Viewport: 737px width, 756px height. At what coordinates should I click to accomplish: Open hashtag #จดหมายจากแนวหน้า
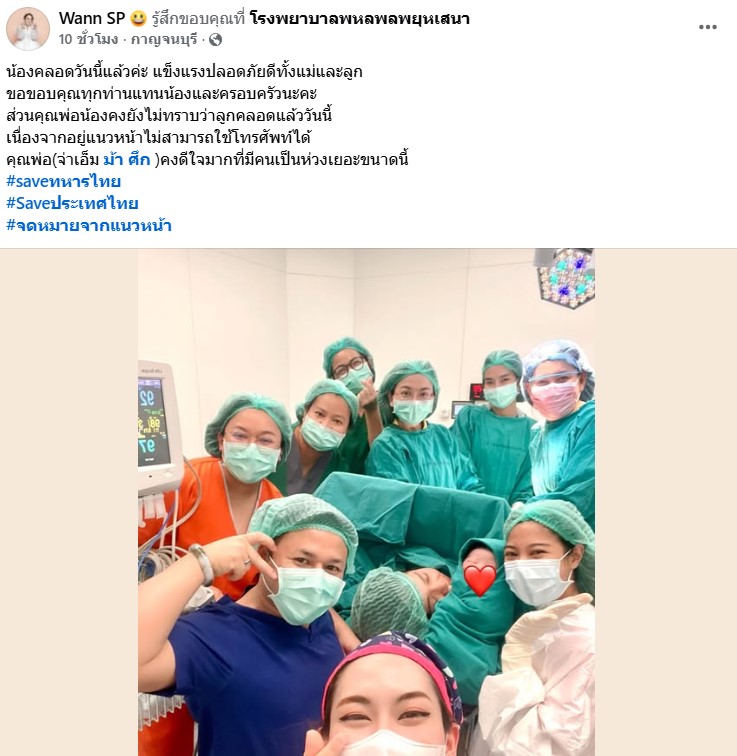tap(89, 225)
